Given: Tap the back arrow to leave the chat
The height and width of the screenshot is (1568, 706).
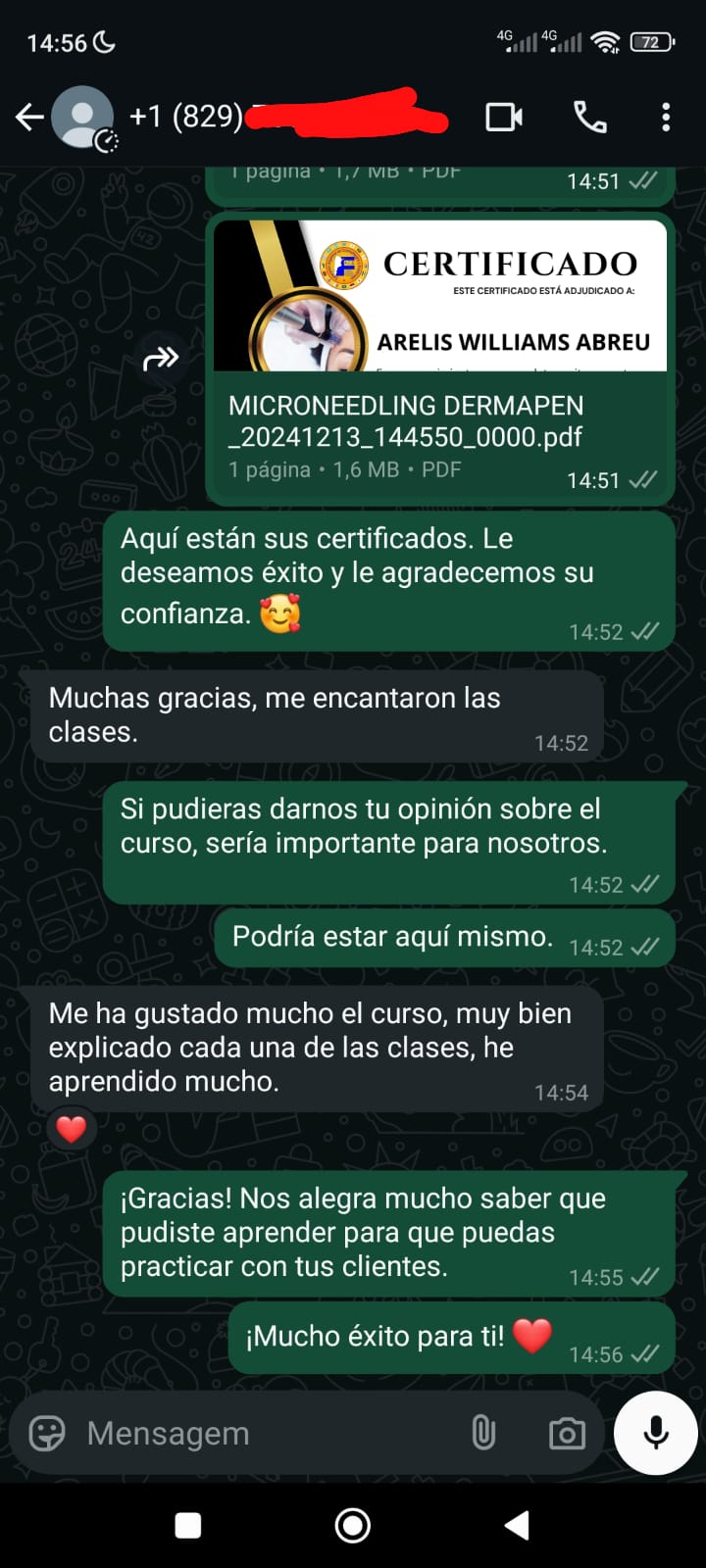Looking at the screenshot, I should pyautogui.click(x=29, y=116).
